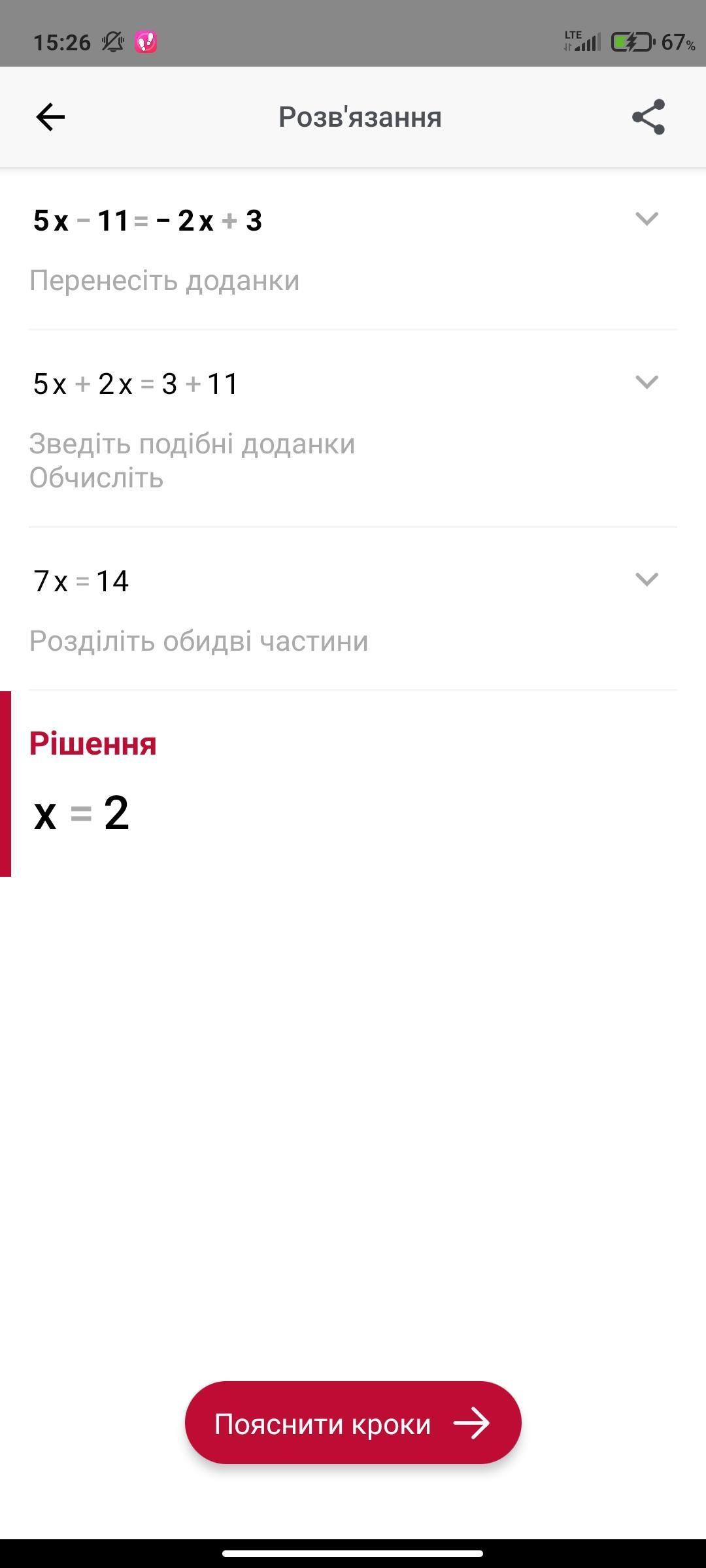Go back using the arrow icon
706x1568 pixels.
tap(50, 118)
